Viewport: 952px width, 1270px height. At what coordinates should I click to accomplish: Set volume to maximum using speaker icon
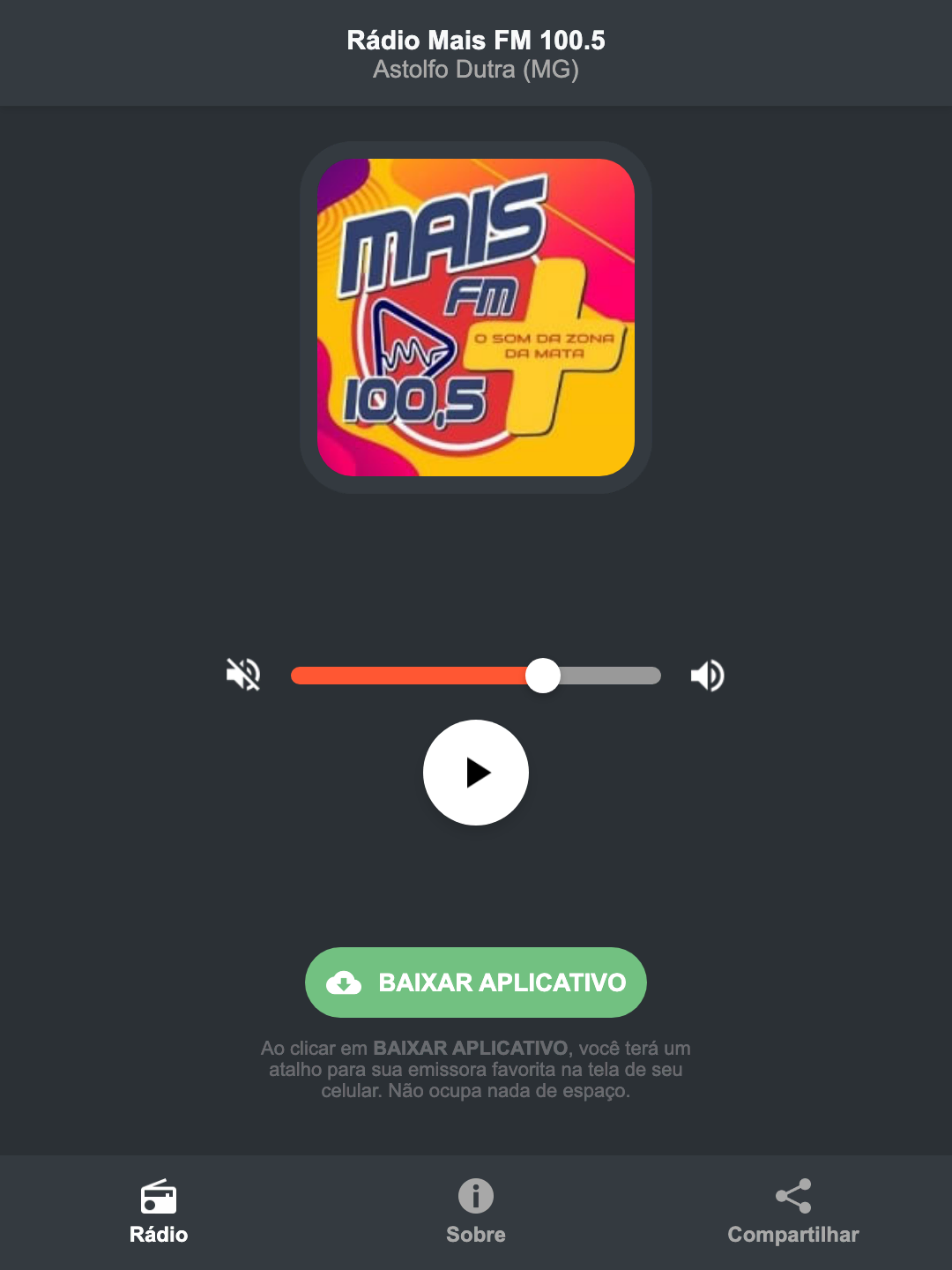point(707,675)
